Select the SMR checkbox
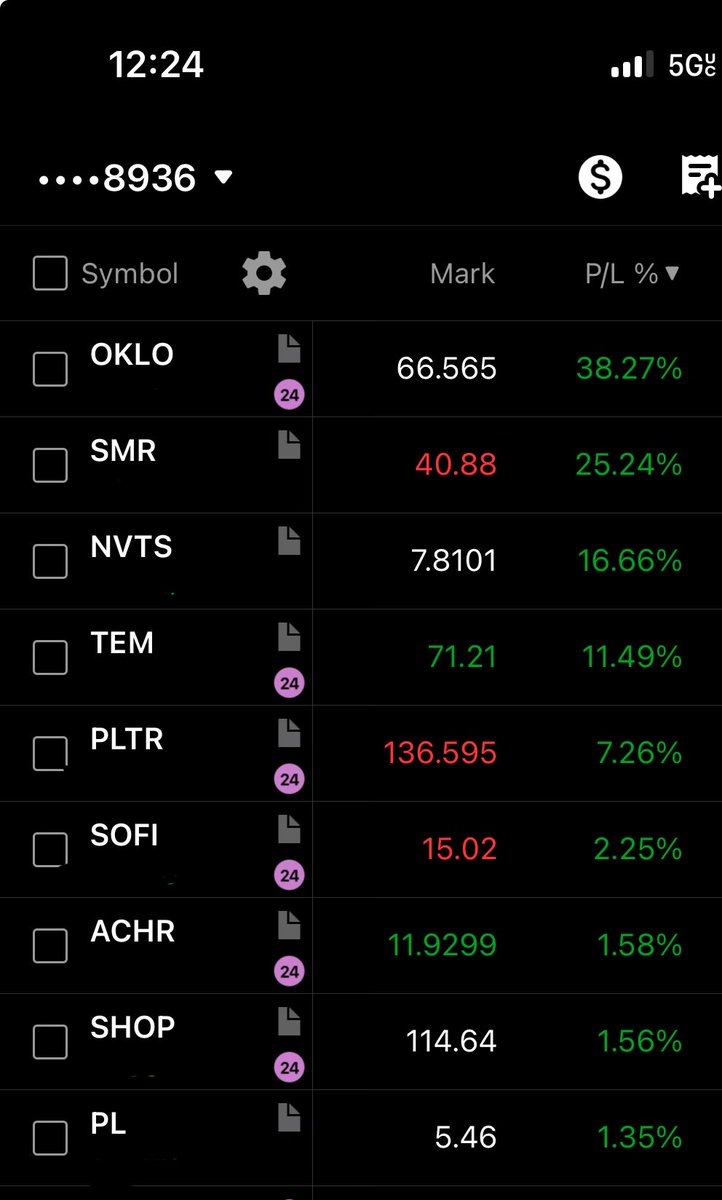This screenshot has width=722, height=1200. point(50,465)
